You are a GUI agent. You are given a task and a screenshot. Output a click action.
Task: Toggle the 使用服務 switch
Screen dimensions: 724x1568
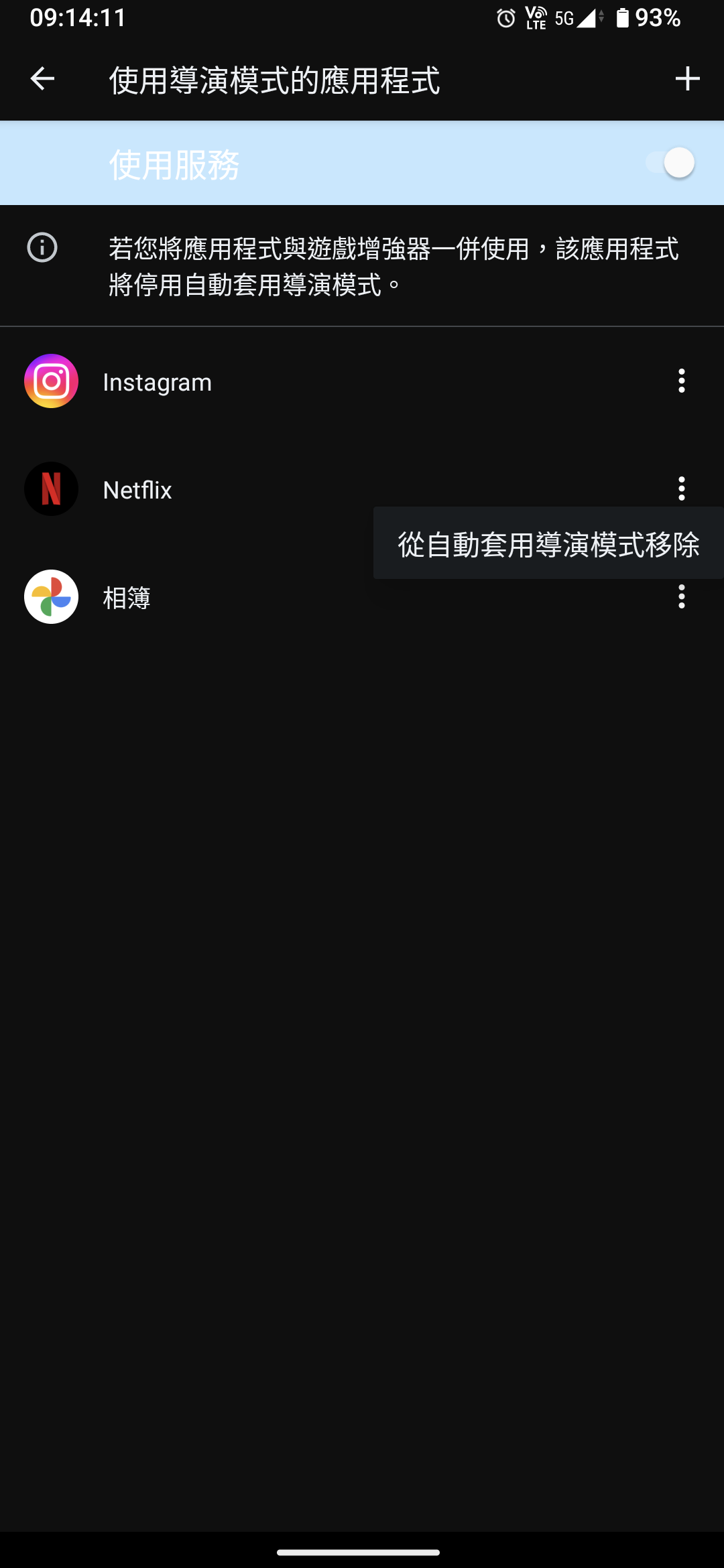tap(670, 163)
